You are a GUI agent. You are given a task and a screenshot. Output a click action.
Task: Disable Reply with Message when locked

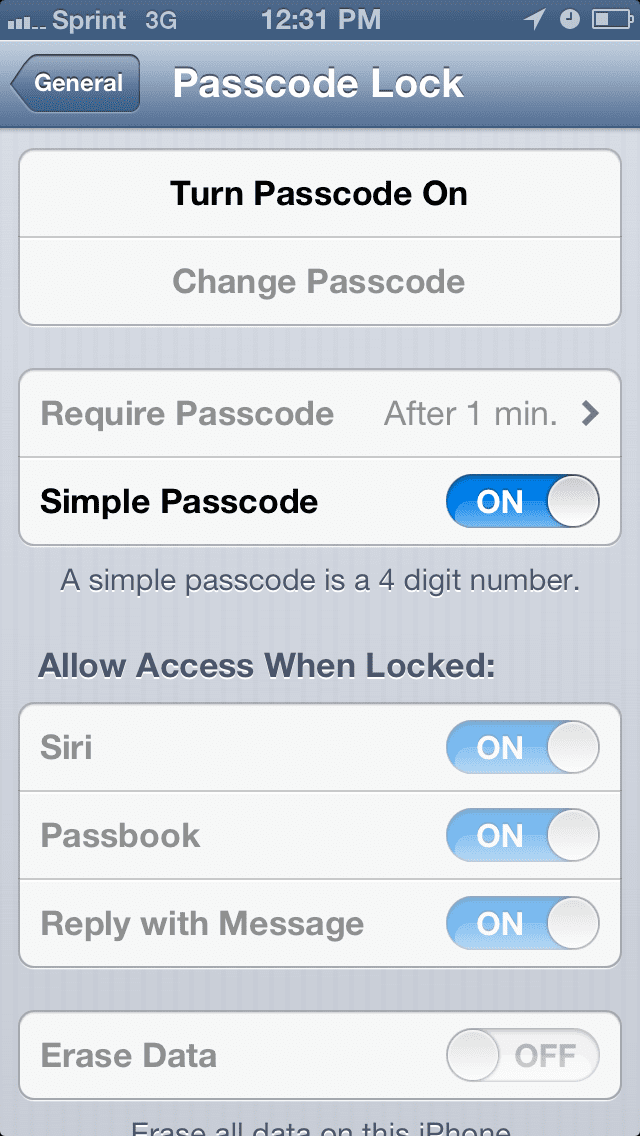pyautogui.click(x=522, y=924)
